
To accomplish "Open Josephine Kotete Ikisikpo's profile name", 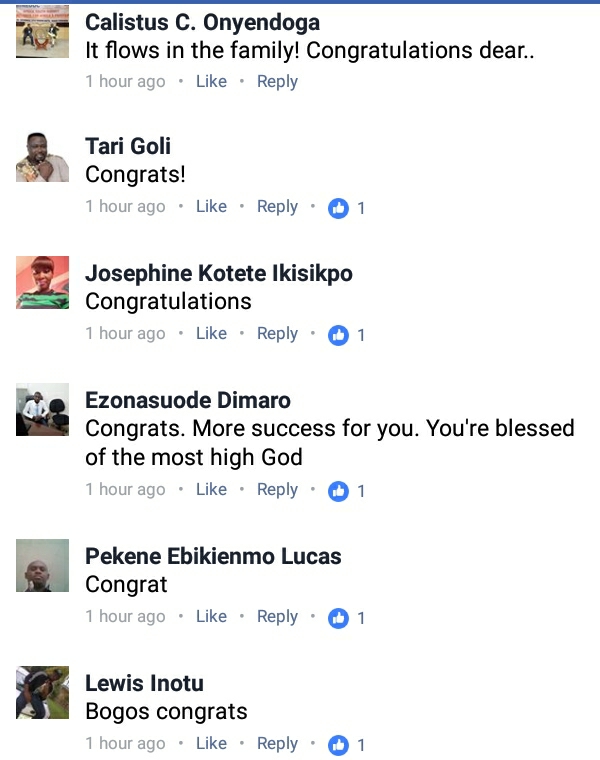I will click(219, 273).
